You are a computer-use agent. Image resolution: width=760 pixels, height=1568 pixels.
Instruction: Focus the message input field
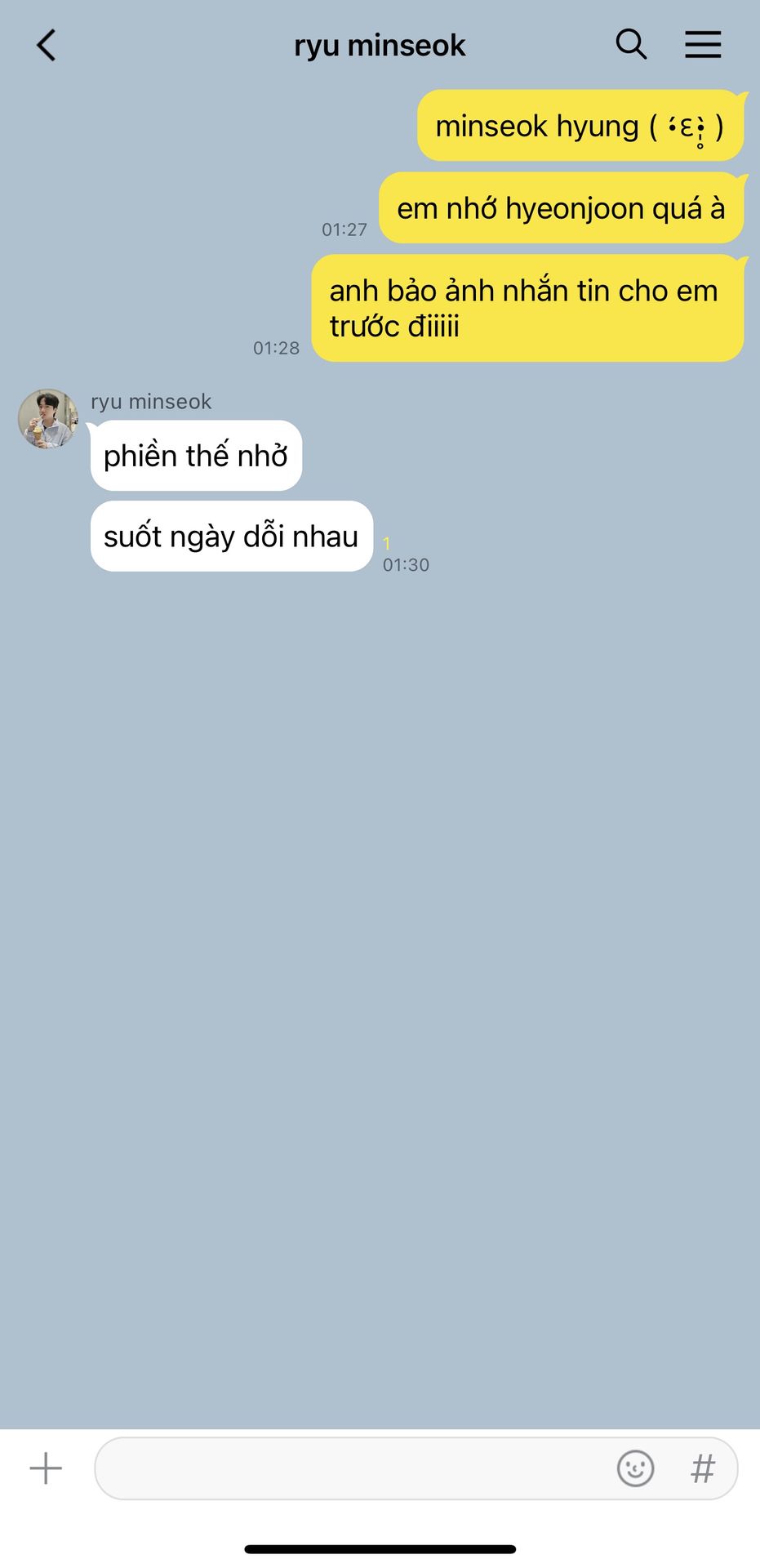point(351,1468)
